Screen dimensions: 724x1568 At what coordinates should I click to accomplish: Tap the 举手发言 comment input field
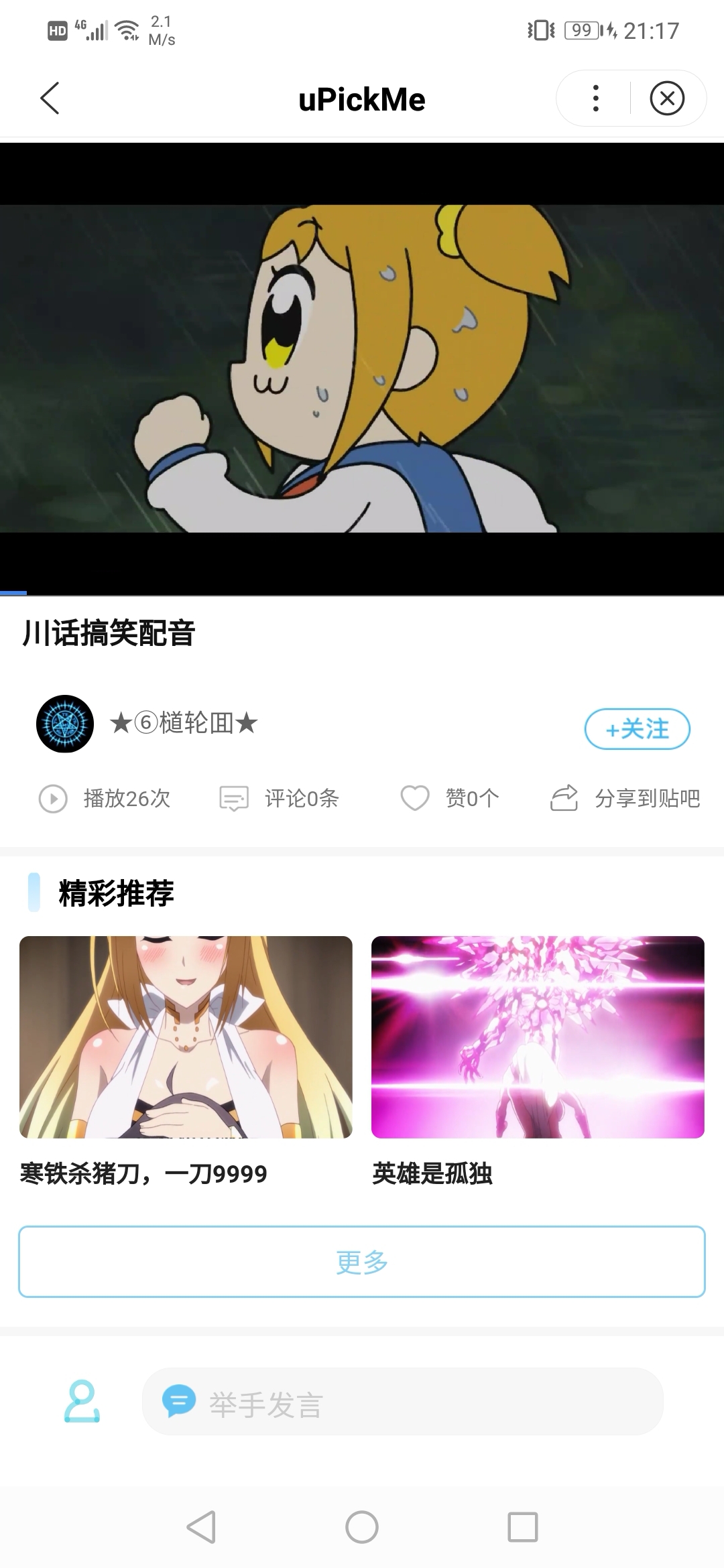point(402,1402)
